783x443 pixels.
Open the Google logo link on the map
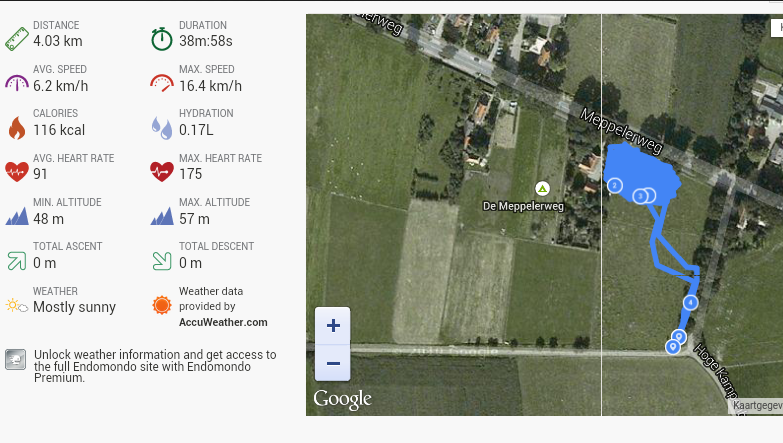[x=342, y=399]
